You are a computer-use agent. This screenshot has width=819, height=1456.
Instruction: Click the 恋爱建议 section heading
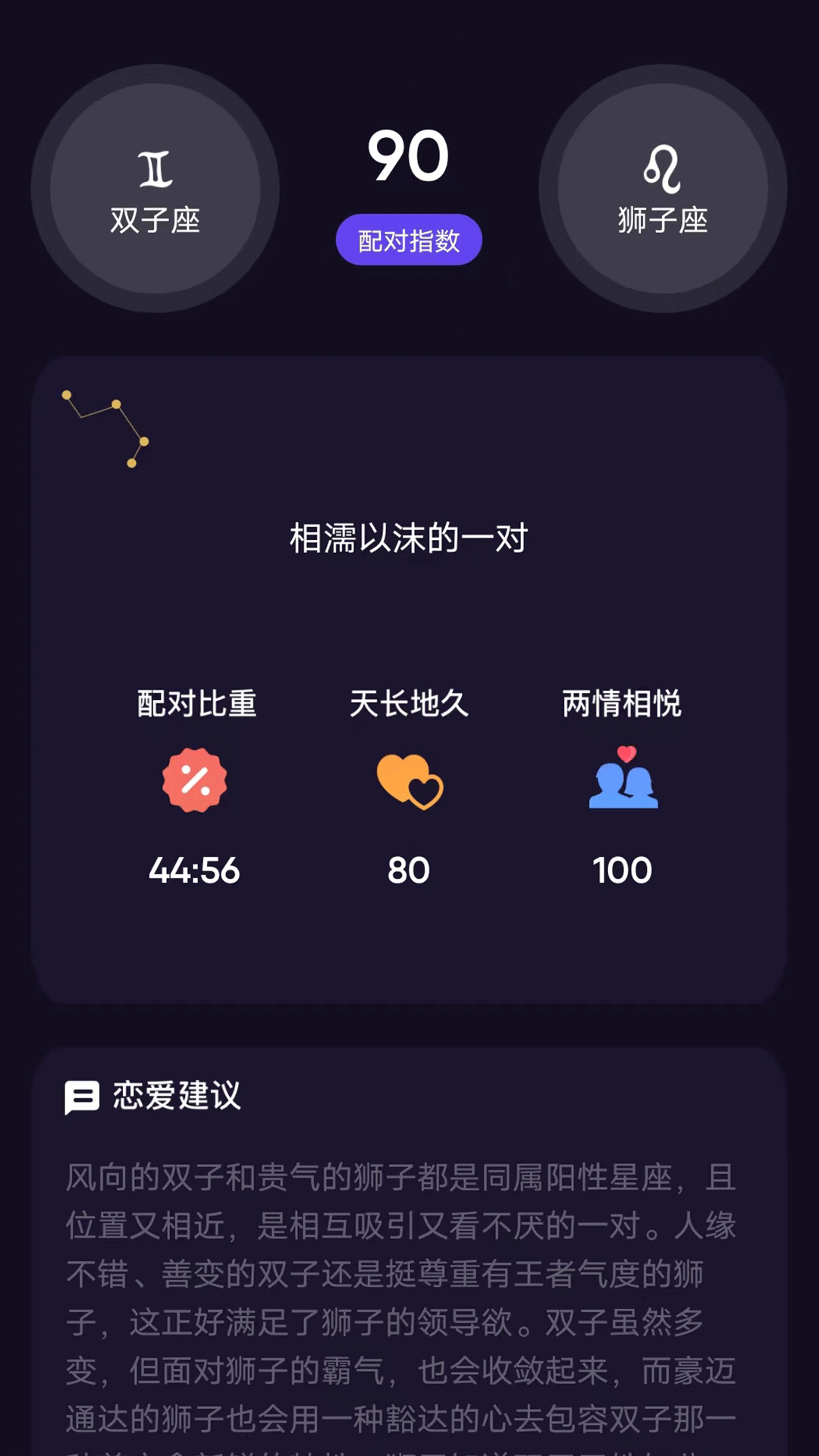click(x=176, y=1097)
